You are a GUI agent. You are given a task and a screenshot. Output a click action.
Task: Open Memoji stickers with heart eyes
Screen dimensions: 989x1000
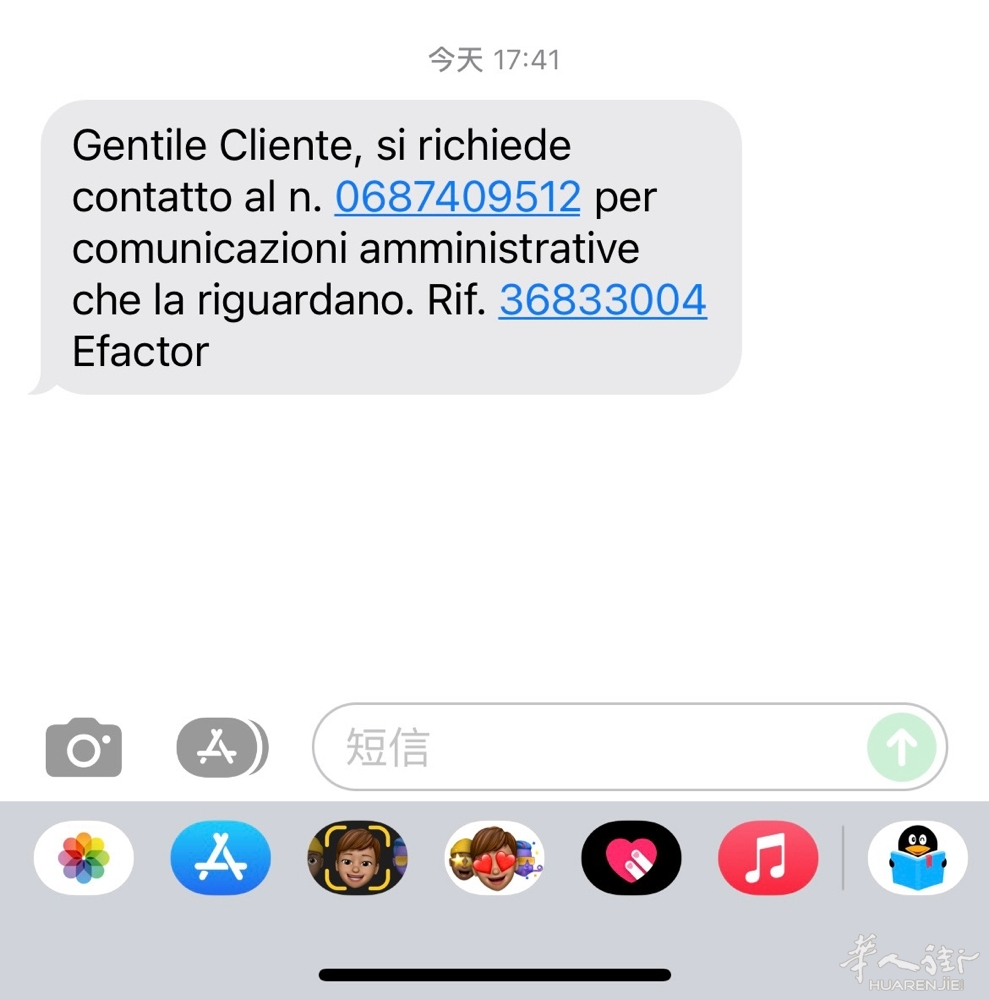[494, 858]
